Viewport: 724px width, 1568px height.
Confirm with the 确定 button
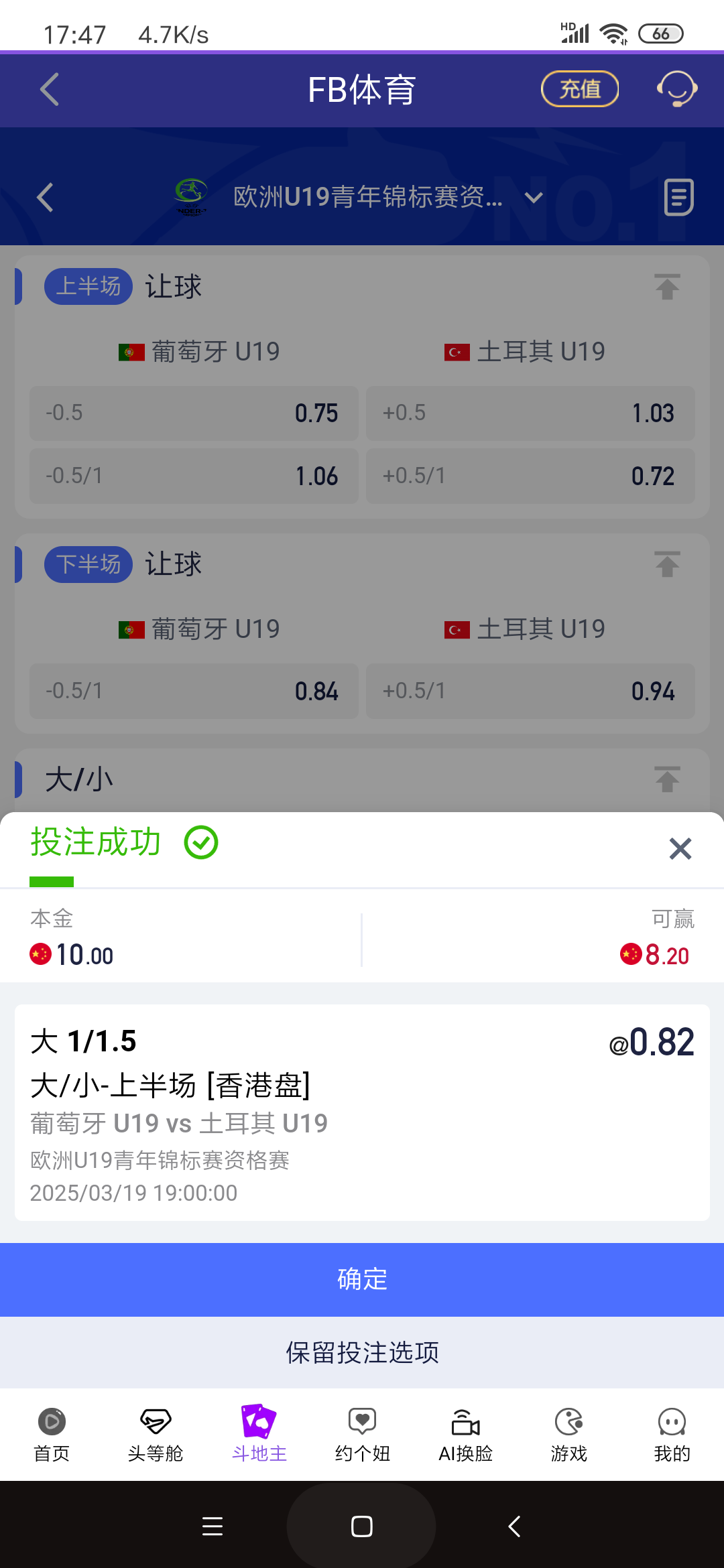tap(362, 1279)
